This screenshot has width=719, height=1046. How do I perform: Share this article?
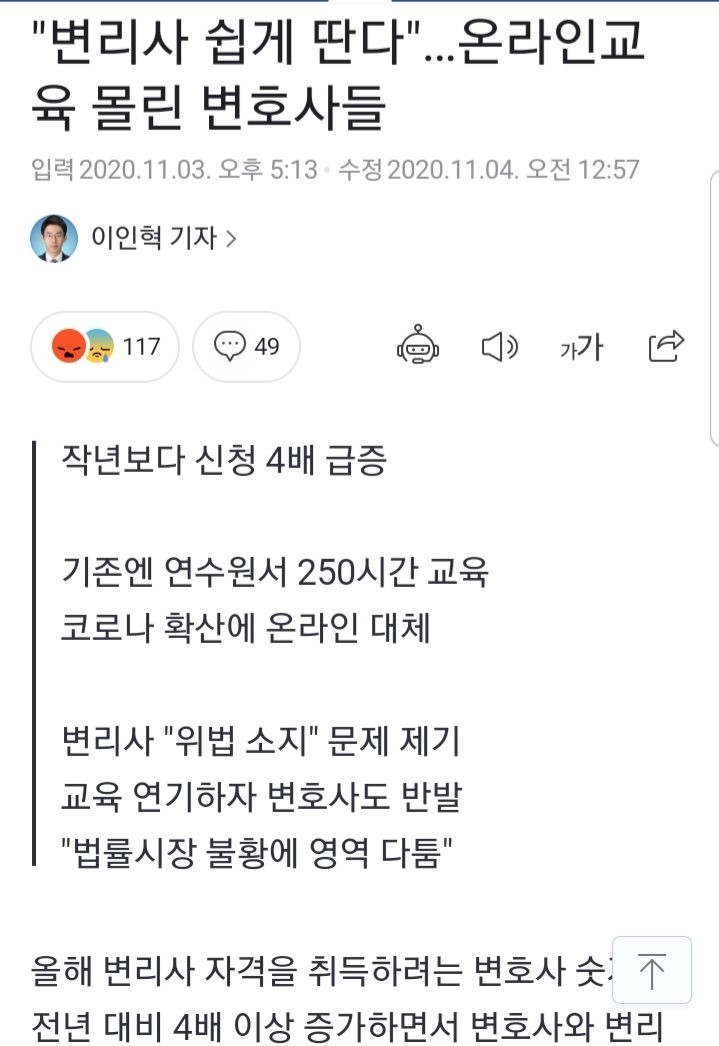click(x=666, y=346)
